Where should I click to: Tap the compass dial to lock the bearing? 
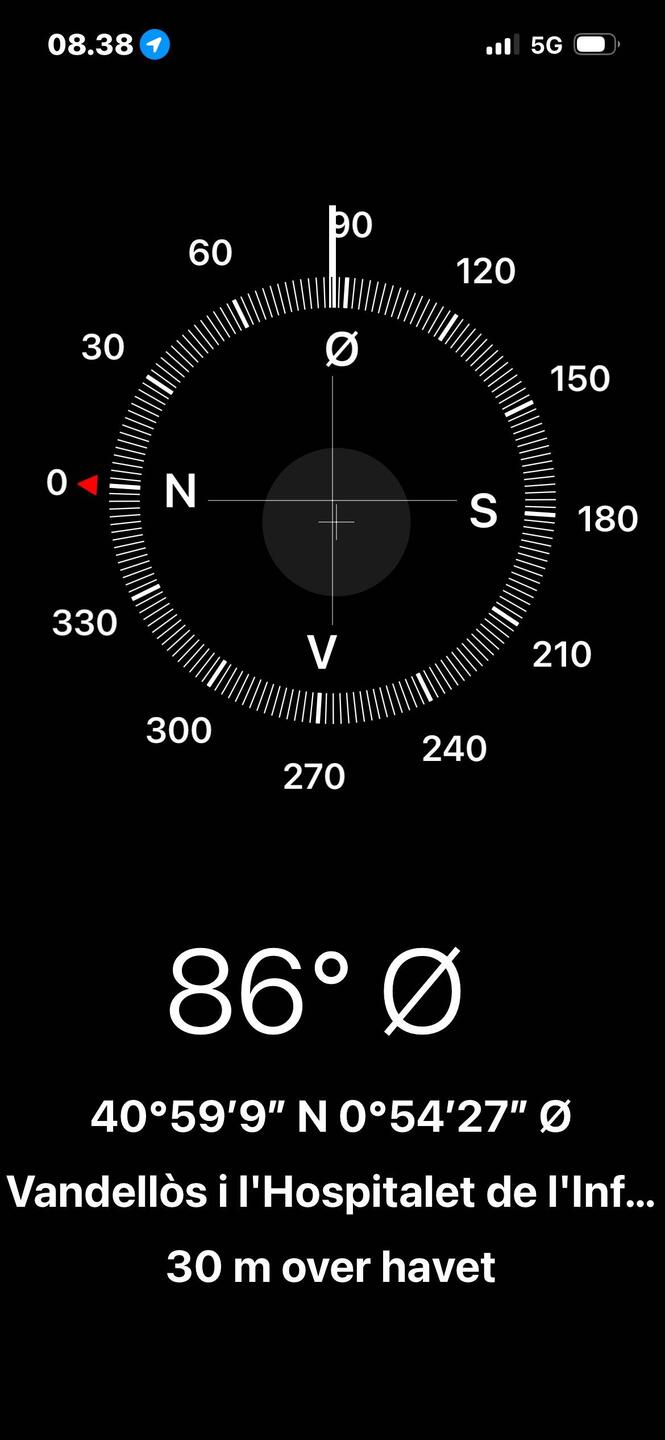click(332, 500)
